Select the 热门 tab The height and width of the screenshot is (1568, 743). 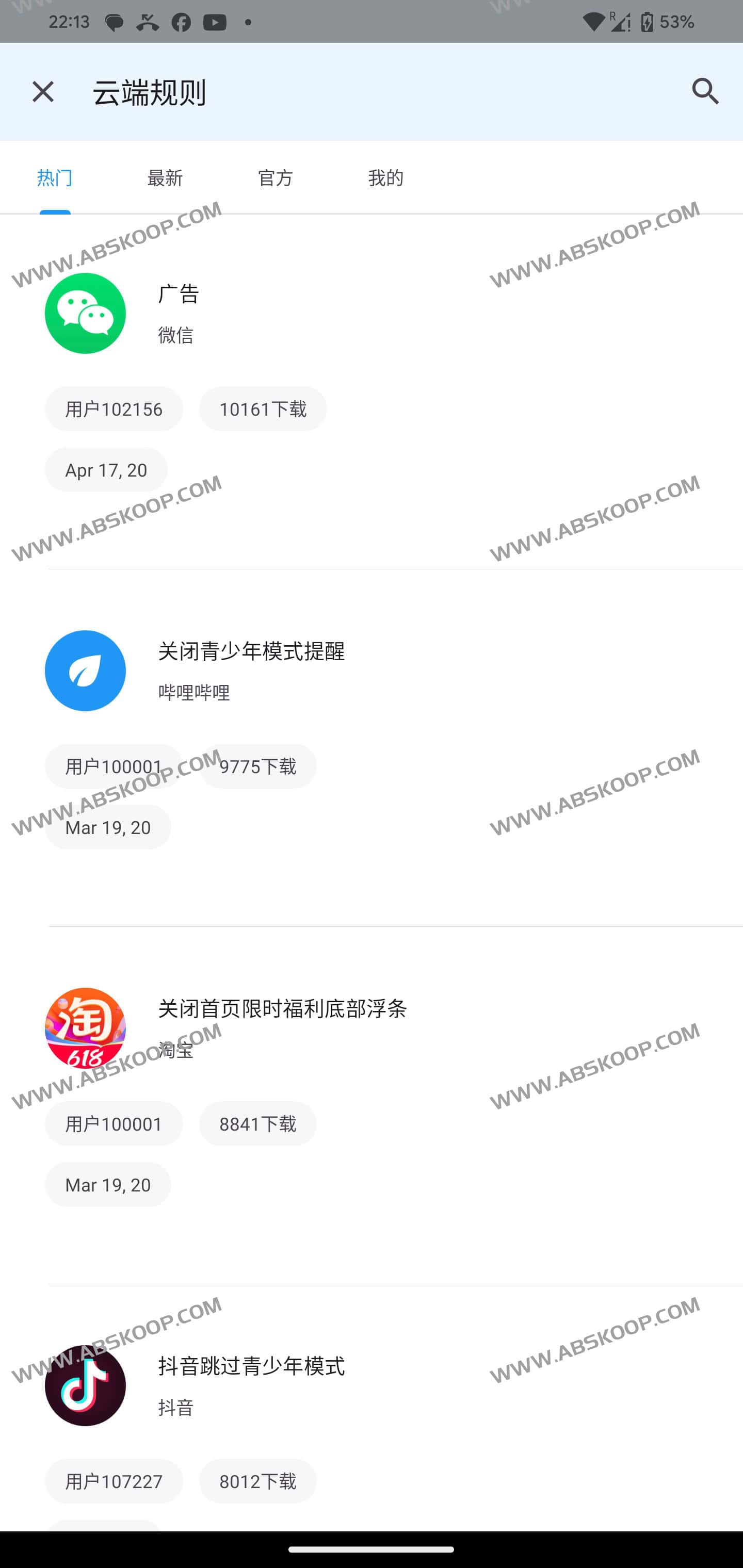click(x=55, y=178)
